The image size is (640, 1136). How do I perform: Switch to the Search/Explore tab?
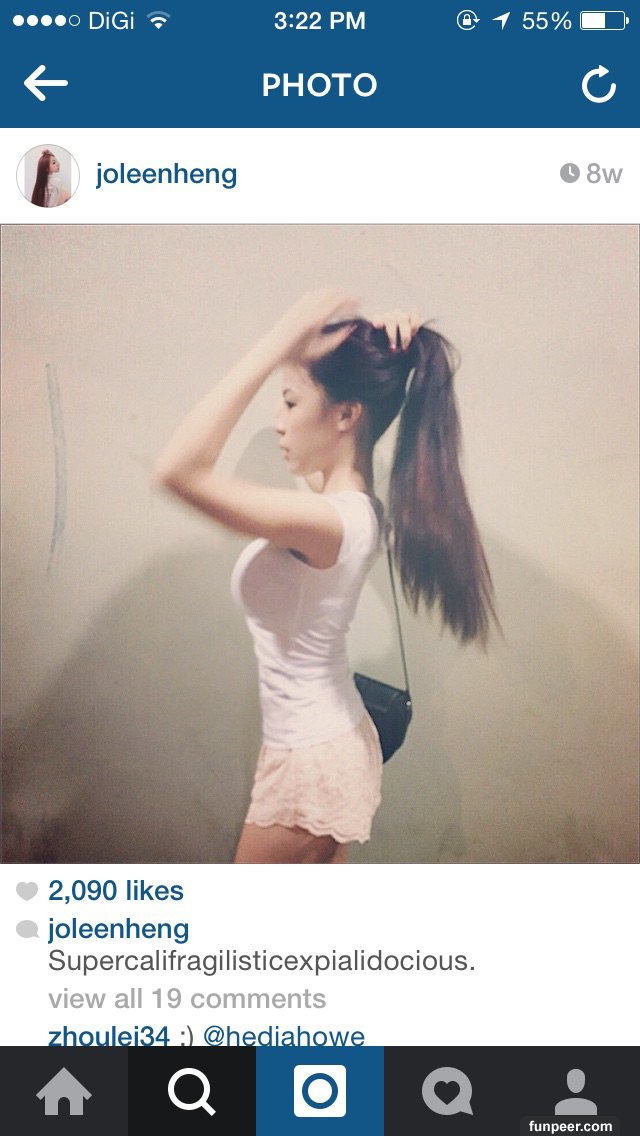pos(192,1091)
